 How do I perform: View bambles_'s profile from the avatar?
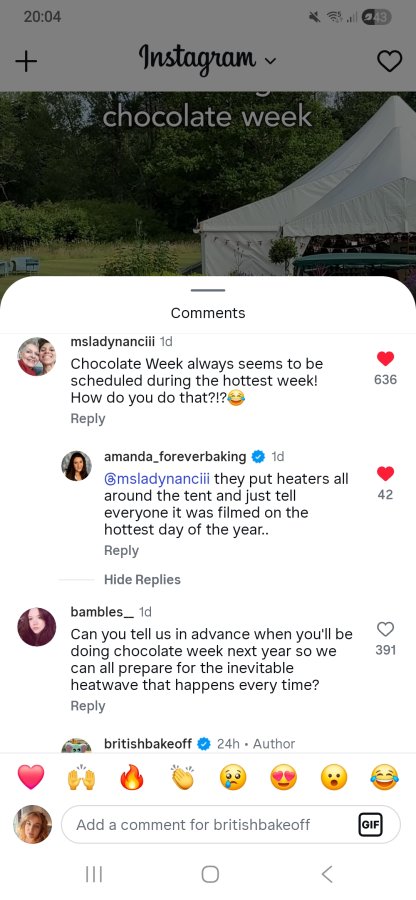coord(37,627)
